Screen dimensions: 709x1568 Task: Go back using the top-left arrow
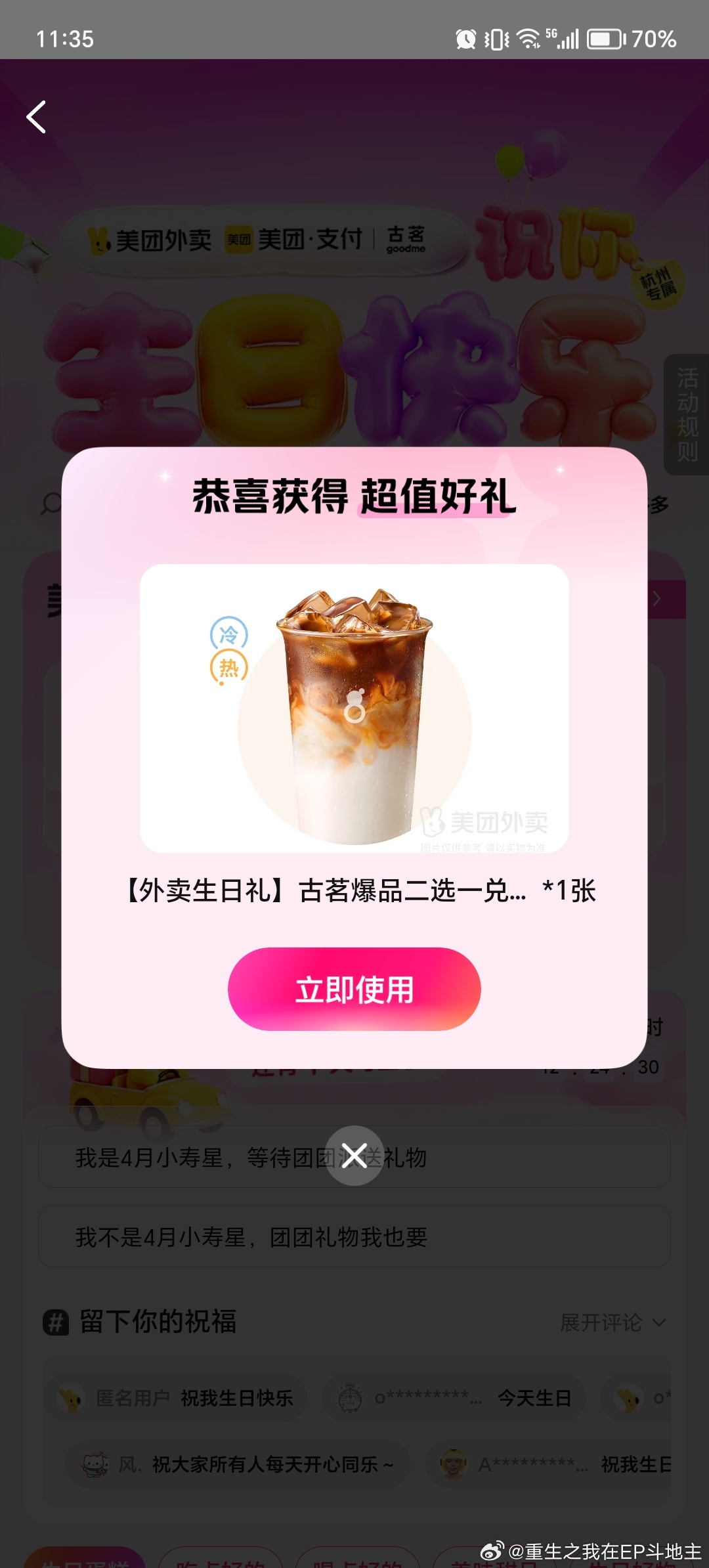37,118
